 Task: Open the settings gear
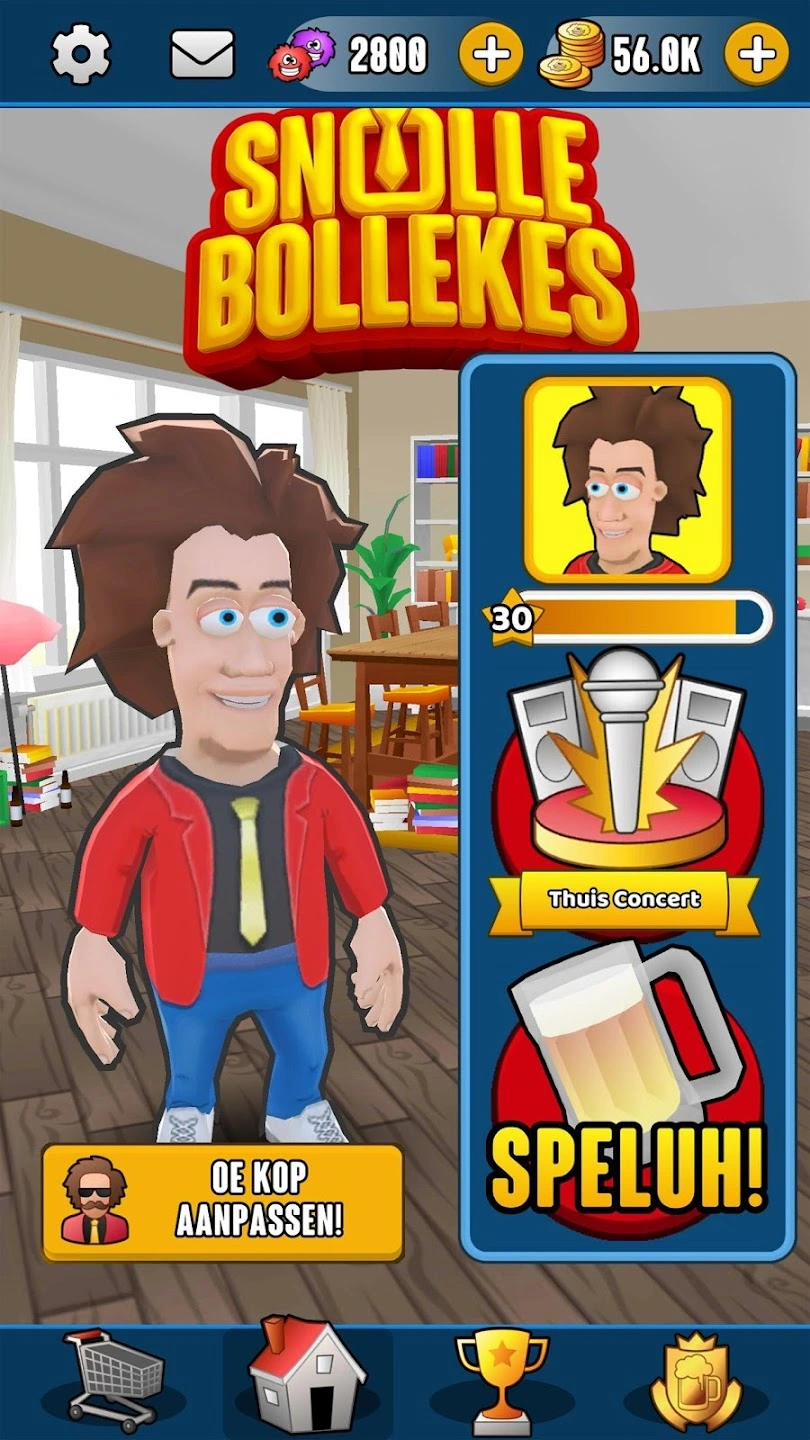[x=81, y=54]
